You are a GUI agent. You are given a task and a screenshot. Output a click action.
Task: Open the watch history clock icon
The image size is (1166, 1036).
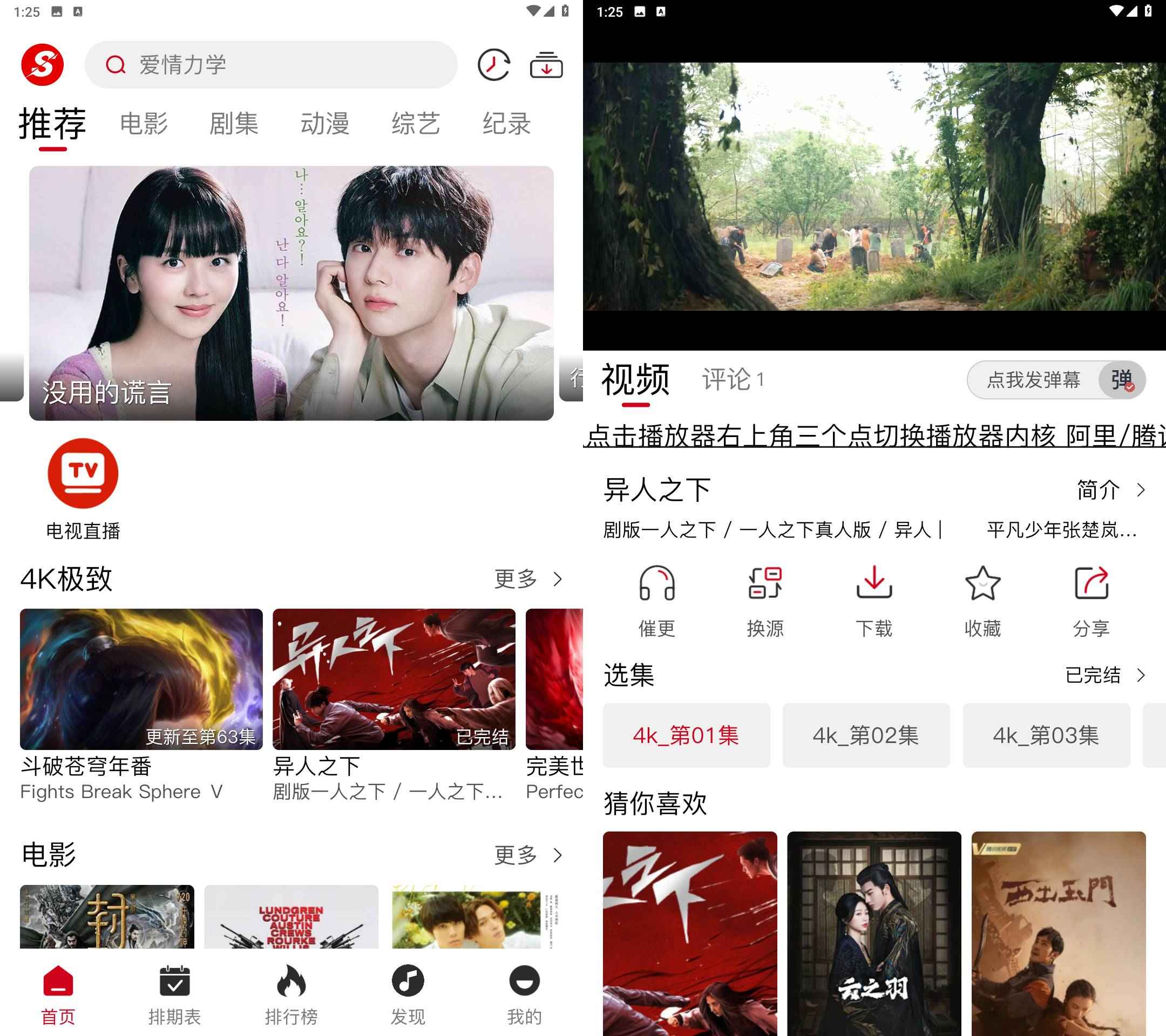(493, 65)
